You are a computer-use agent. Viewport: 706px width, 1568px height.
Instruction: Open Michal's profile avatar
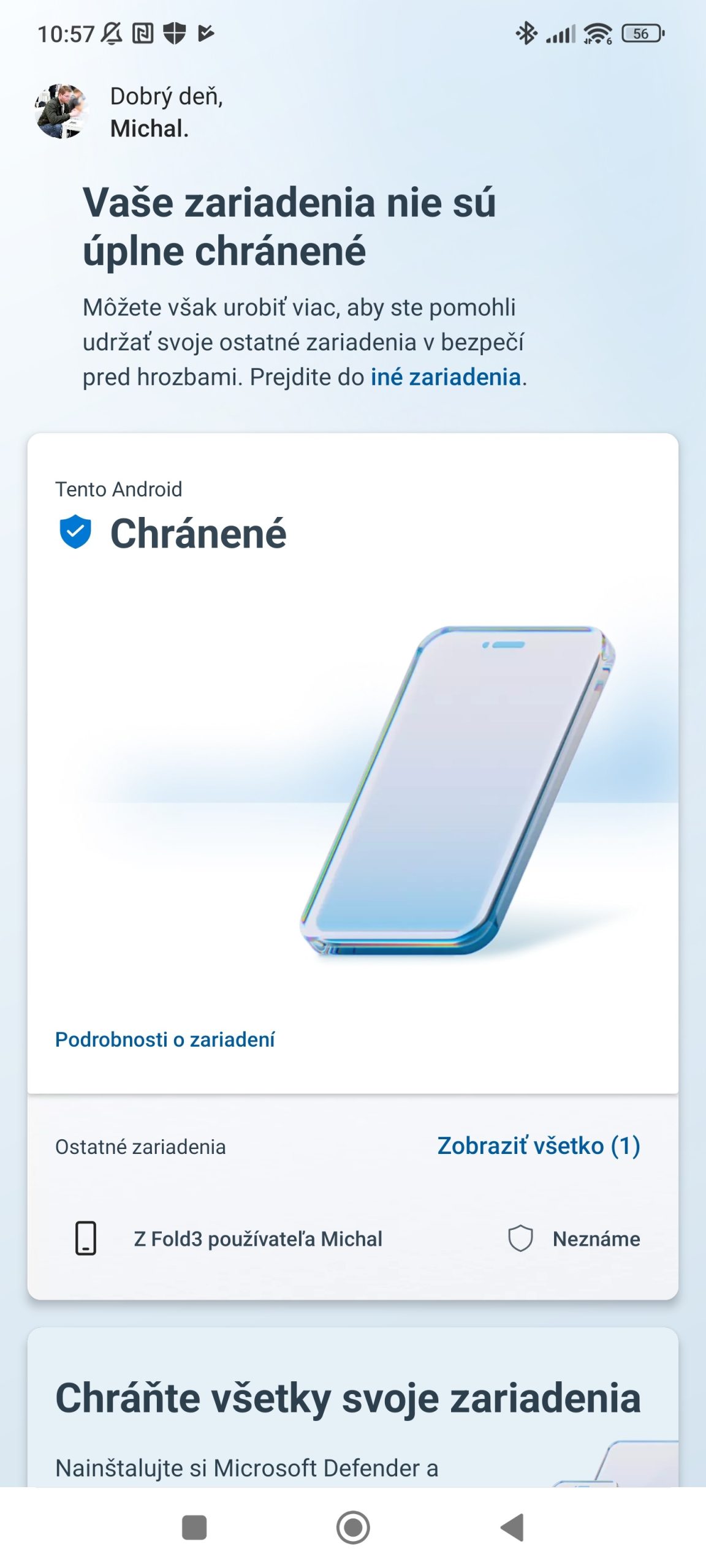62,111
